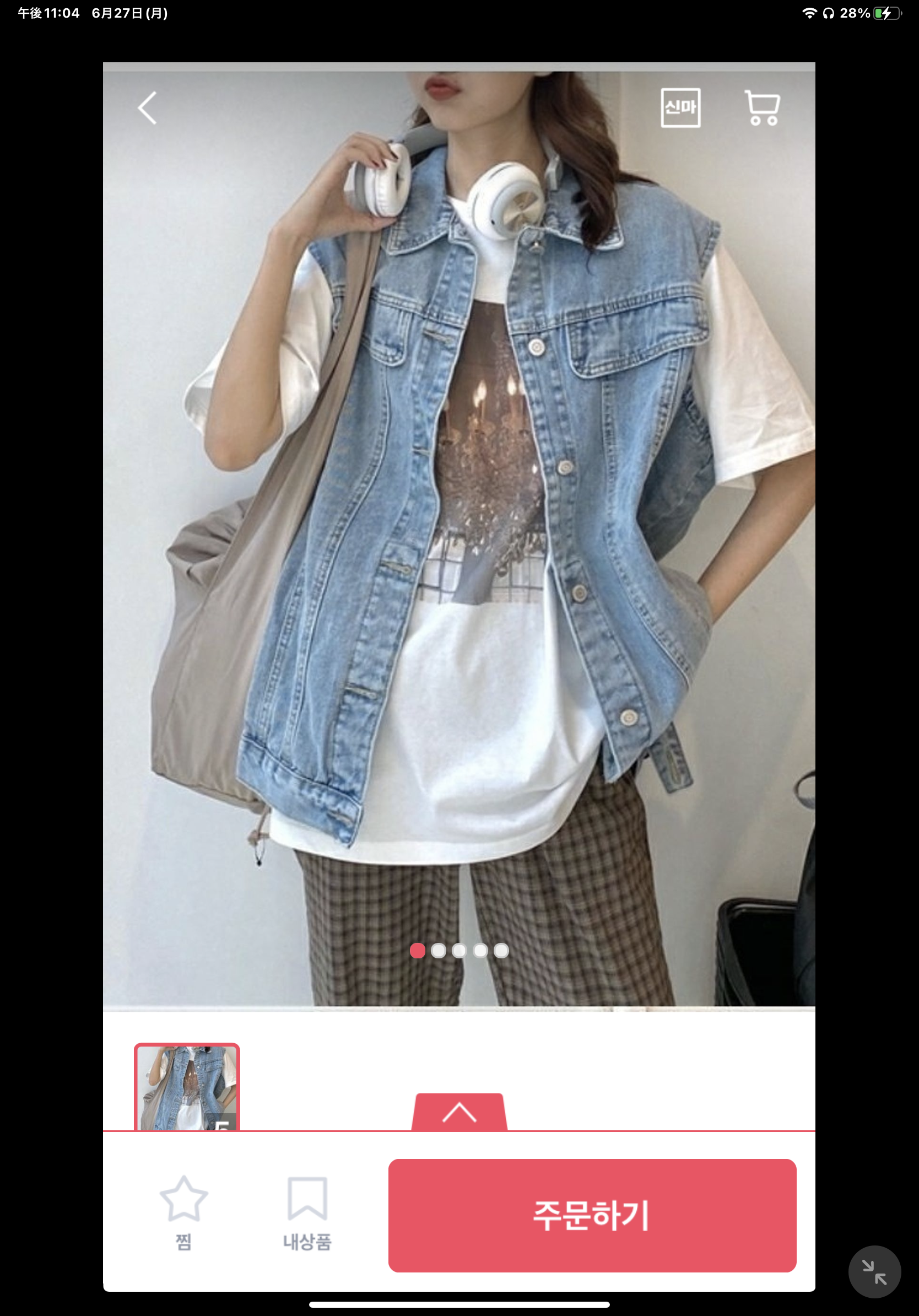Open the 신마 icon in the header
The image size is (919, 1316).
coord(680,108)
